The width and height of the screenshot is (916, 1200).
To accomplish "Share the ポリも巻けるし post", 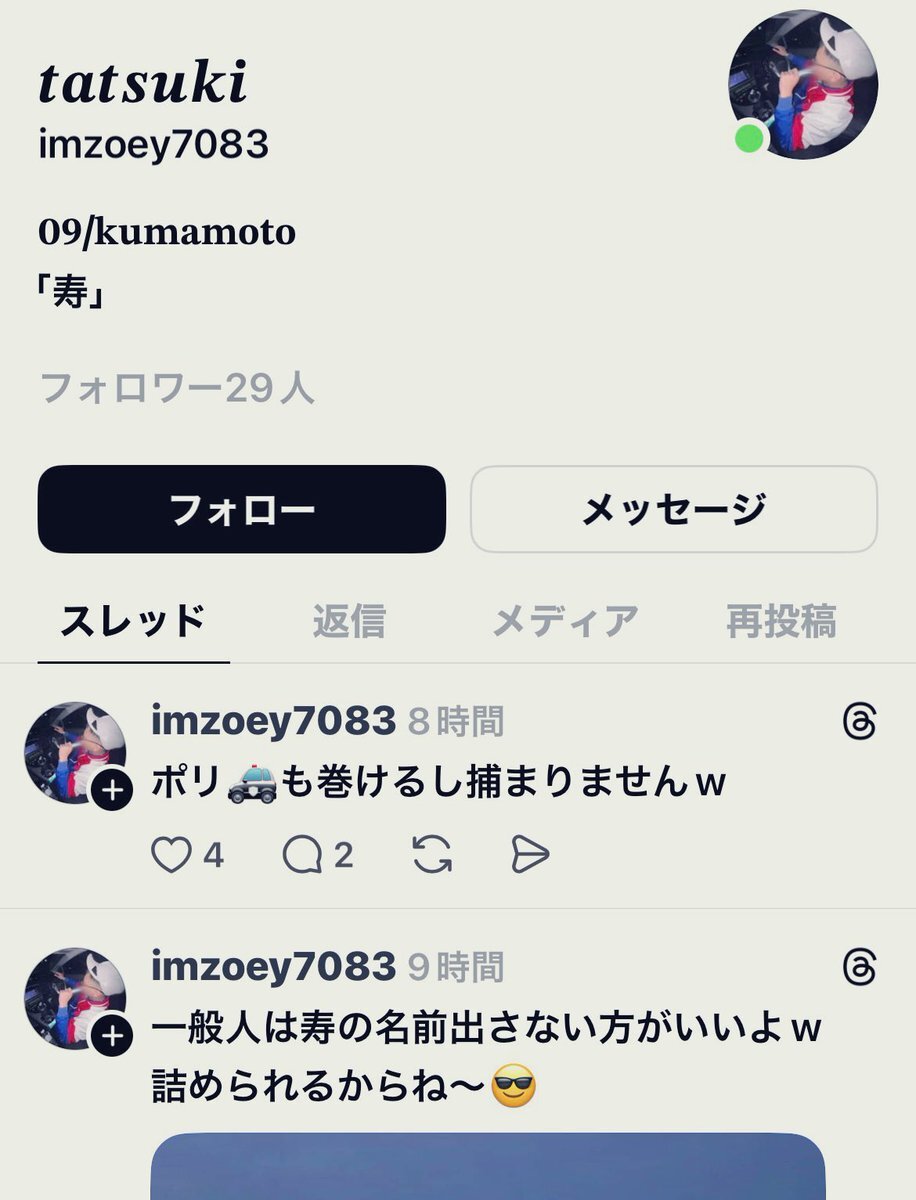I will 530,855.
